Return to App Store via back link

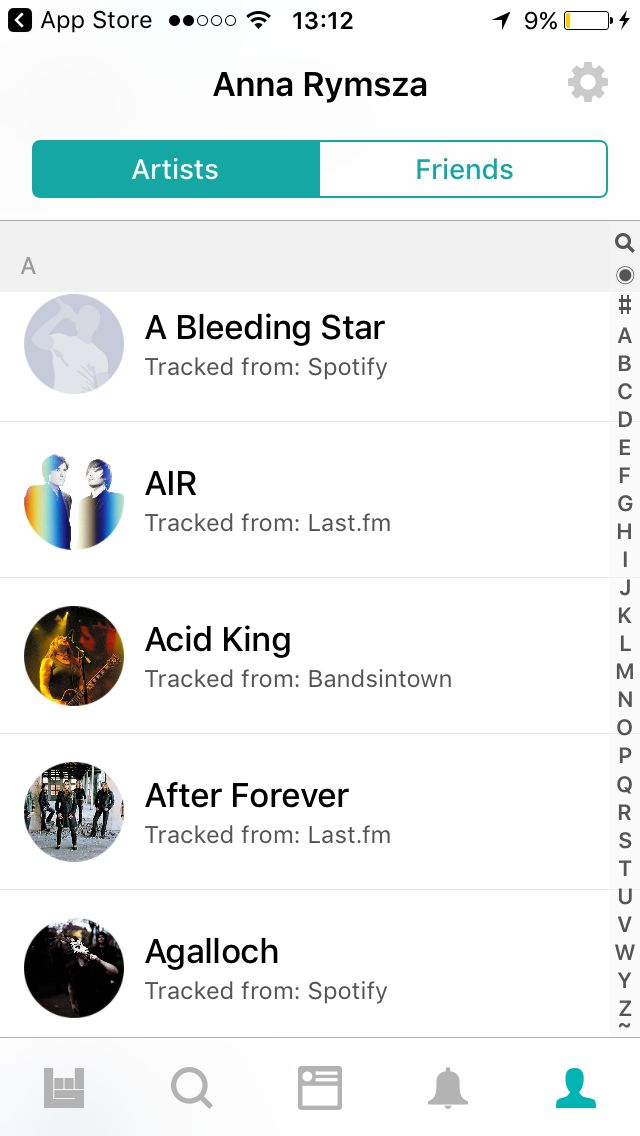click(x=80, y=20)
